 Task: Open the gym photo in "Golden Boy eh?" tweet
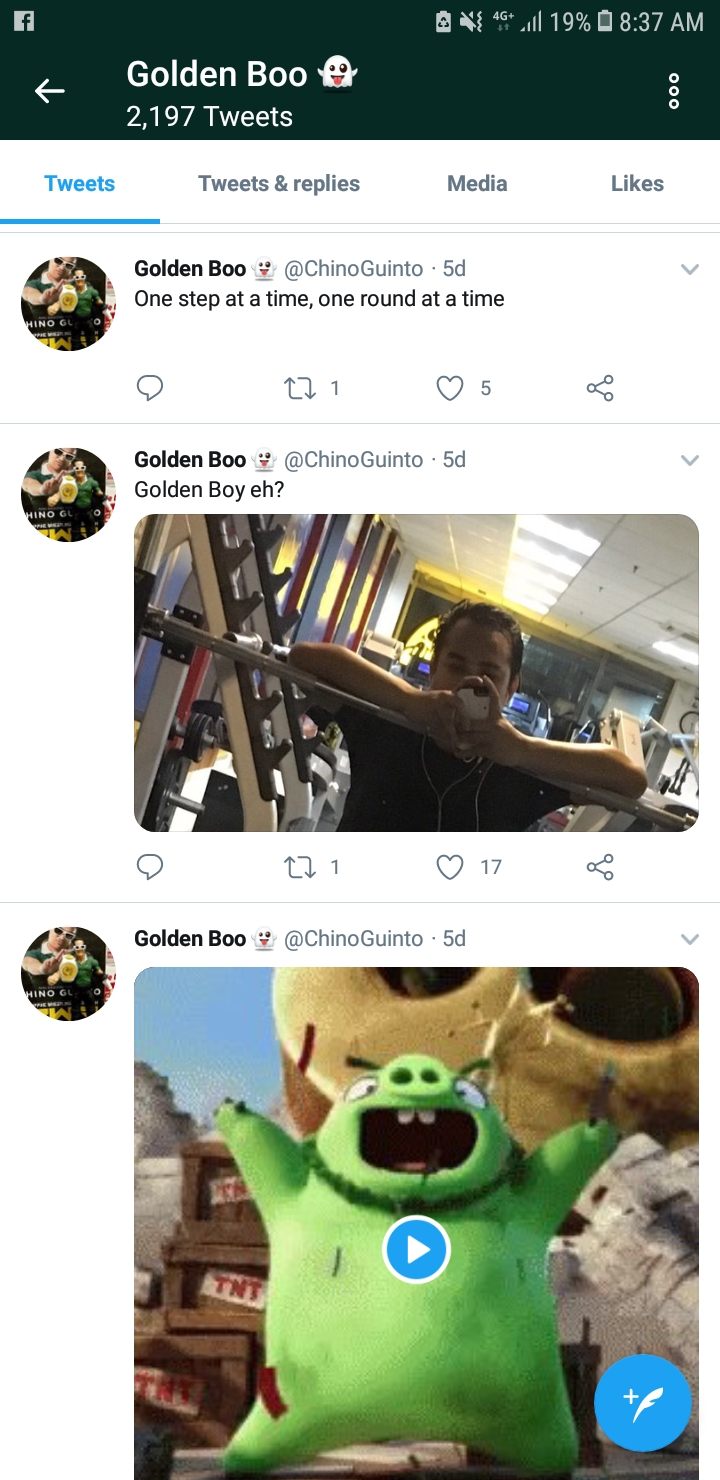[416, 672]
